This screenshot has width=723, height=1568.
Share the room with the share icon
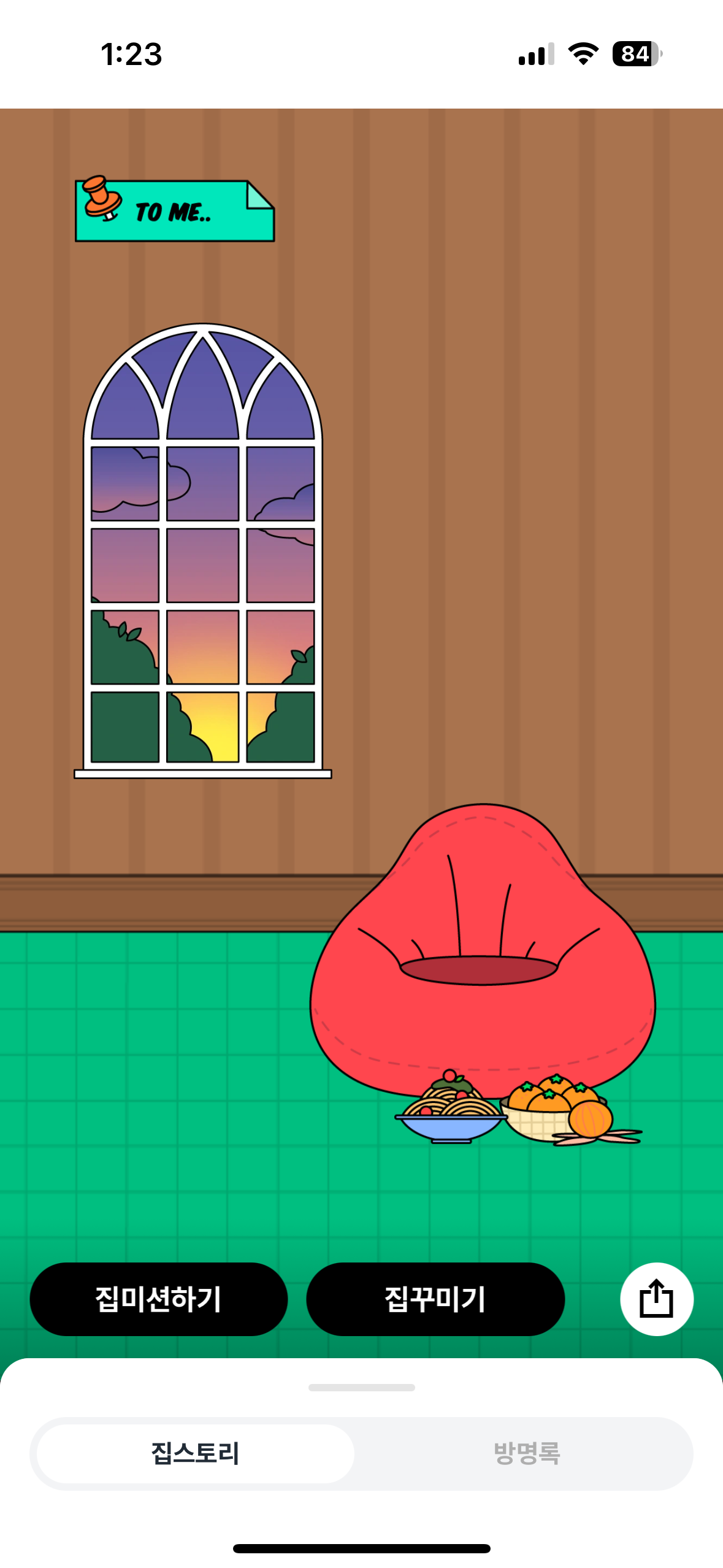pos(657,1299)
